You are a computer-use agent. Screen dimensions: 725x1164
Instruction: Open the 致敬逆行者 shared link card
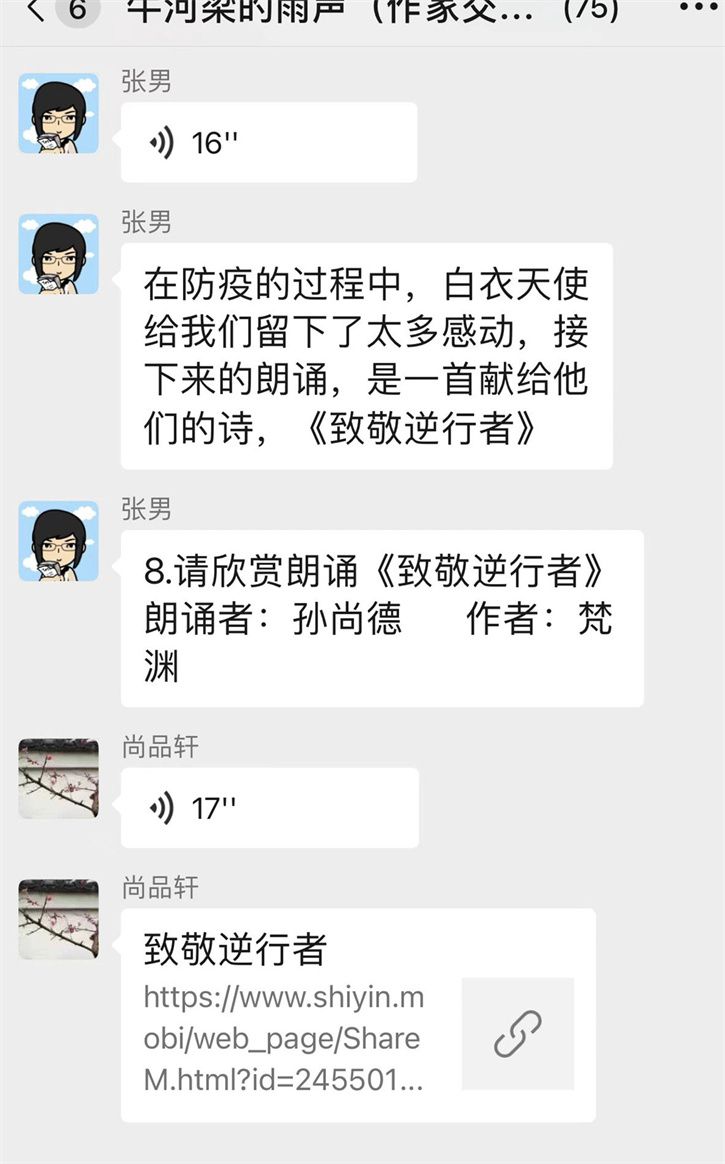358,1014
